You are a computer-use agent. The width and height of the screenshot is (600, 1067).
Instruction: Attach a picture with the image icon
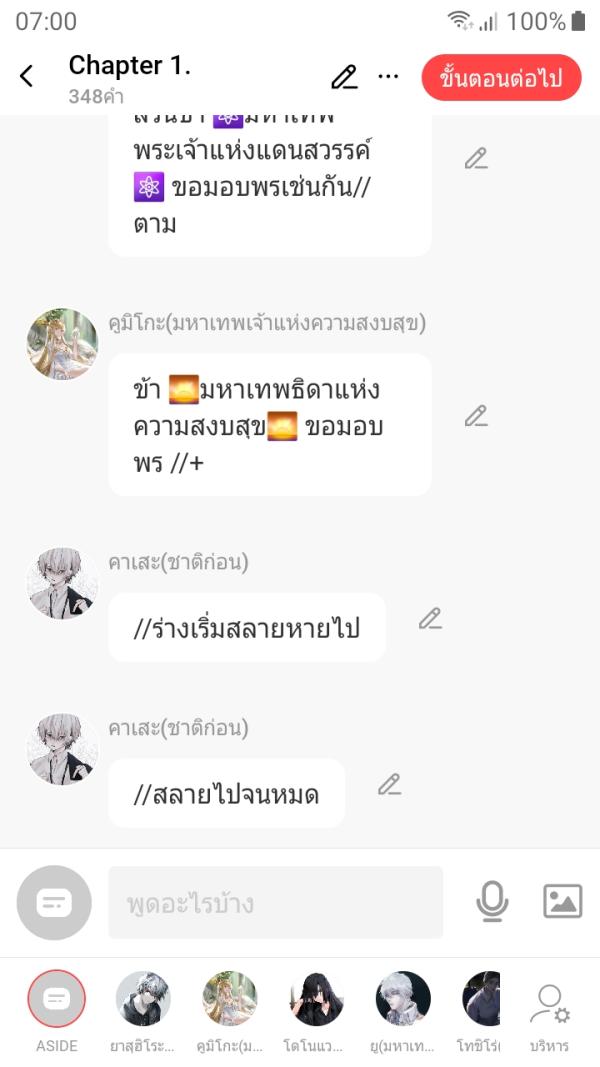(562, 902)
